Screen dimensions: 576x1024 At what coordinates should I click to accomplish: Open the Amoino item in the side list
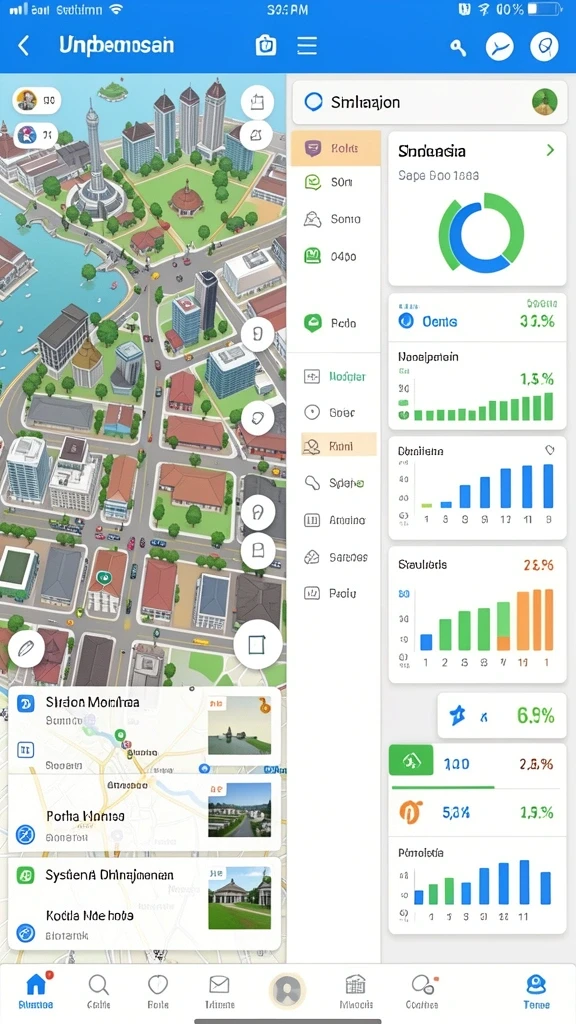pyautogui.click(x=335, y=520)
